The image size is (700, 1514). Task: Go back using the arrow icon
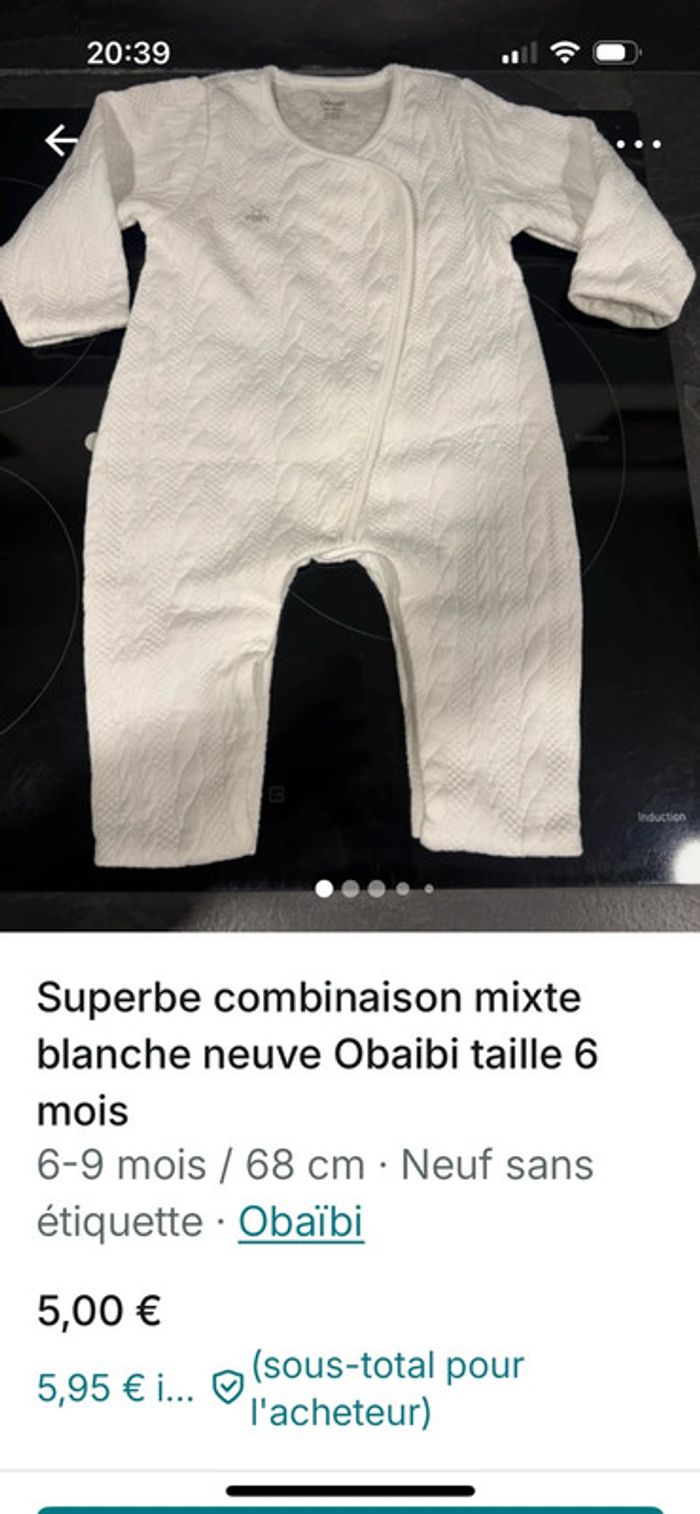coord(61,142)
